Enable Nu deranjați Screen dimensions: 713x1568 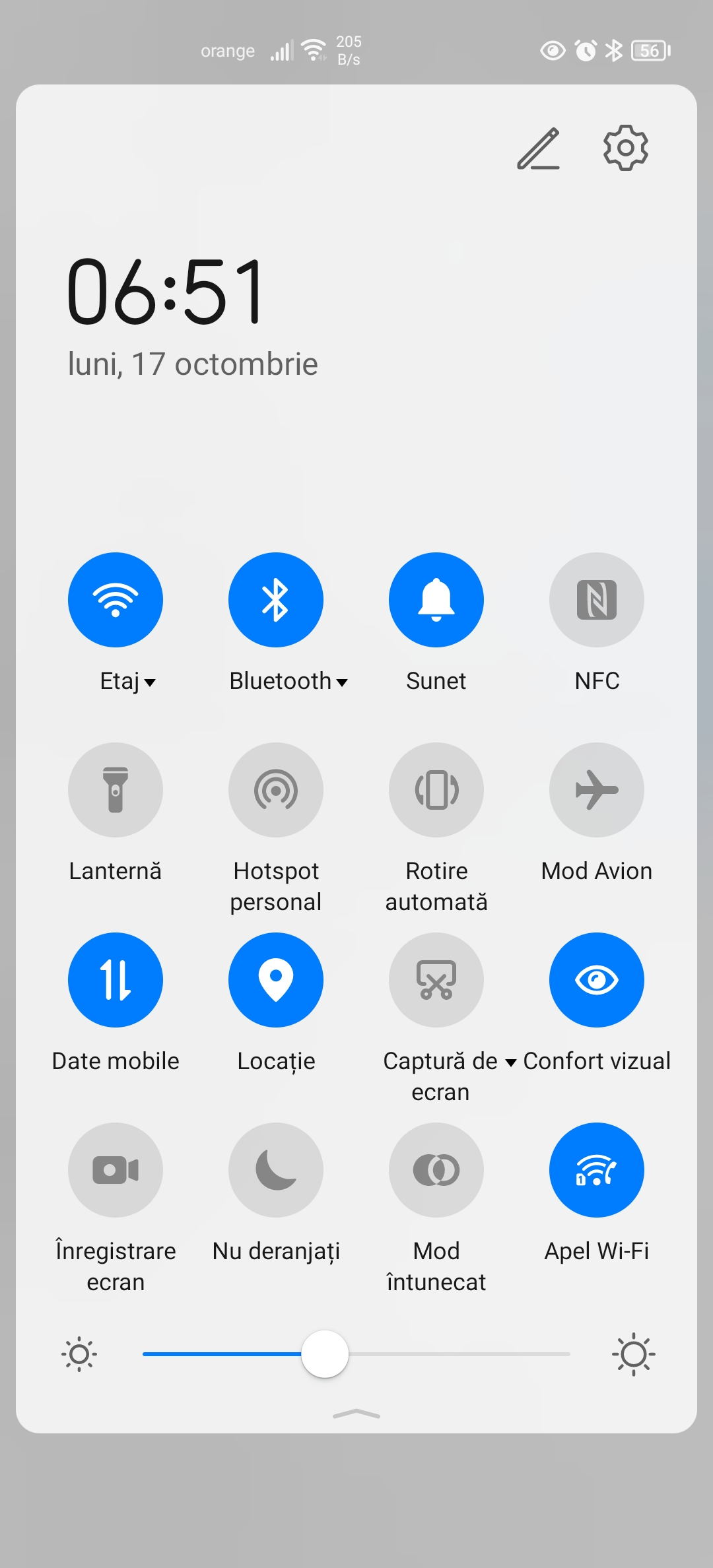276,1170
